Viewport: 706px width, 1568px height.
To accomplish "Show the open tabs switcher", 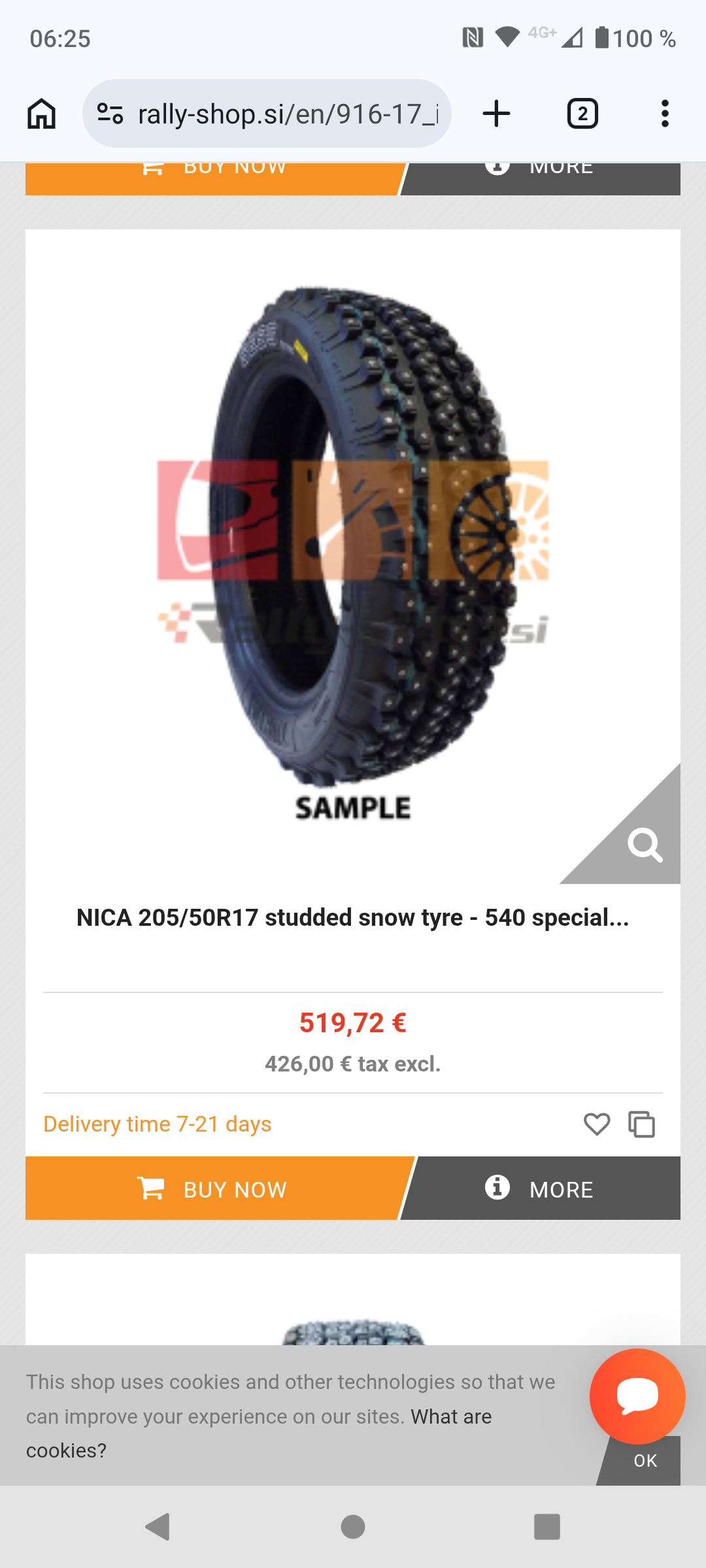I will 582,114.
